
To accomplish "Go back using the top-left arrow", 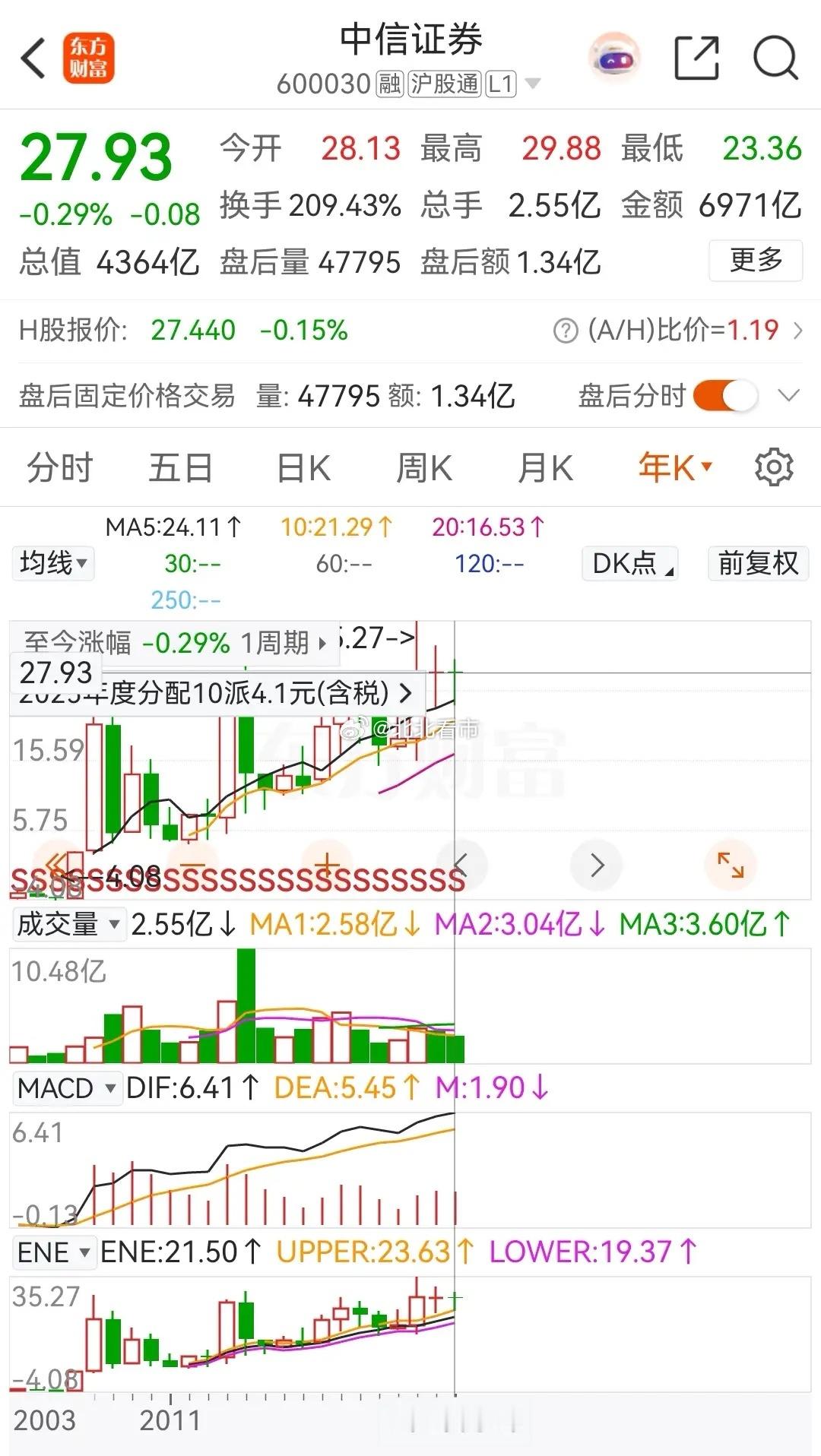I will [x=33, y=58].
